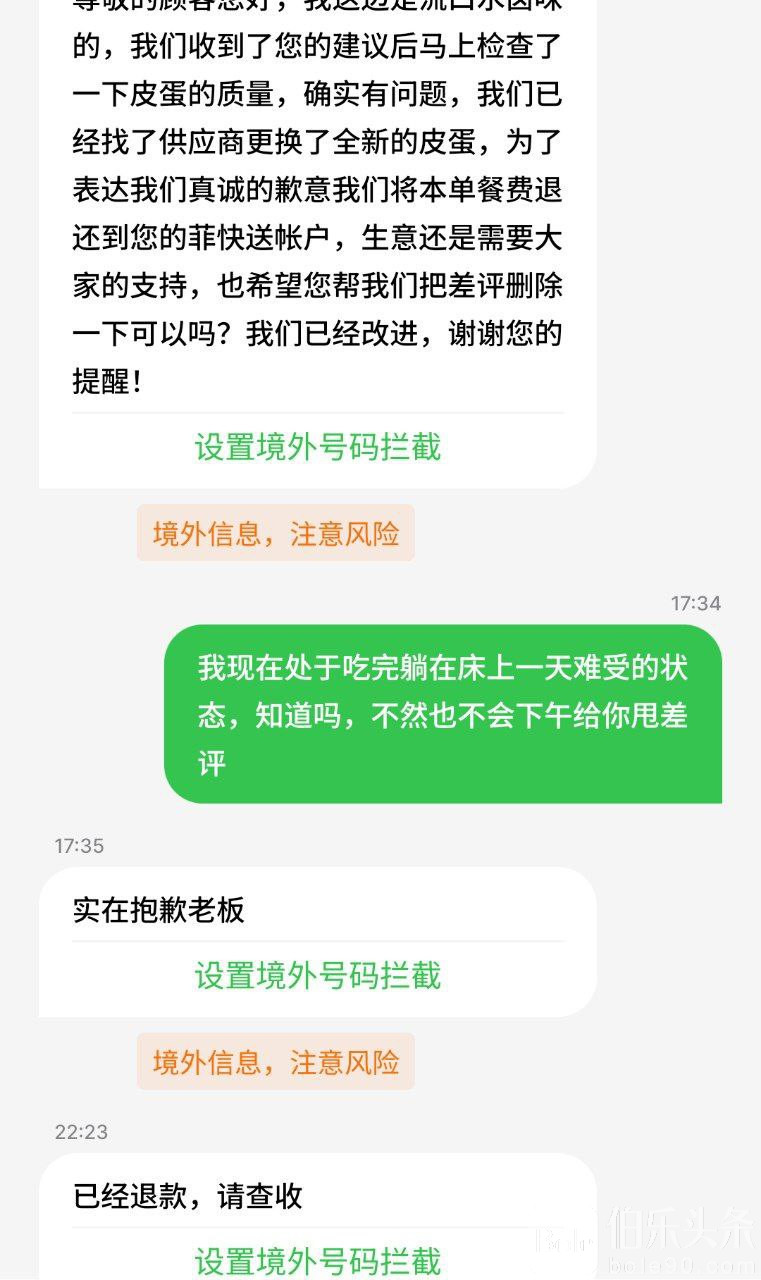The width and height of the screenshot is (761, 1280).
Task: Tap 设置境外号码拦截 under the long apology message
Action: [x=317, y=447]
